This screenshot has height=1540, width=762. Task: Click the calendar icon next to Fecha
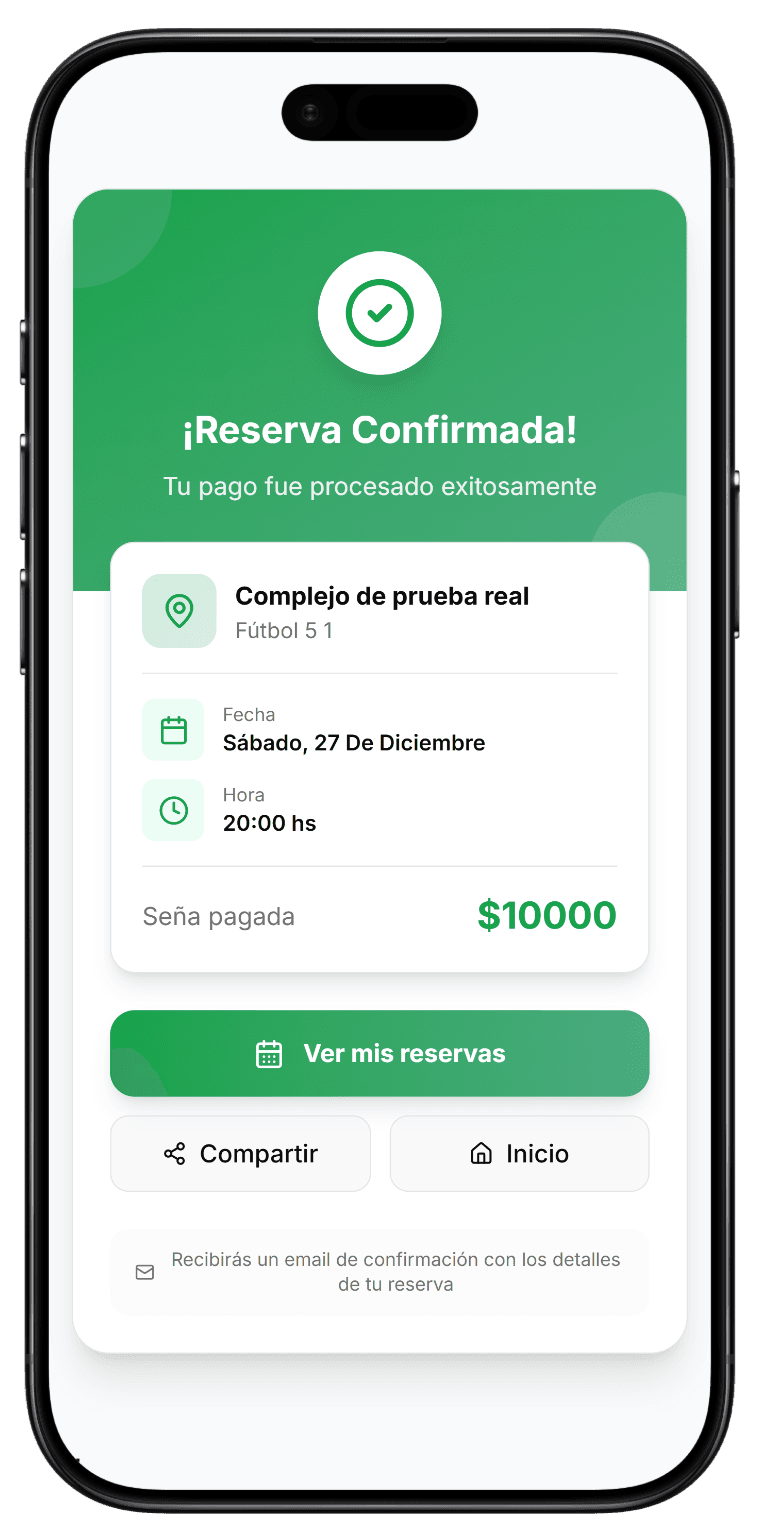(x=173, y=730)
